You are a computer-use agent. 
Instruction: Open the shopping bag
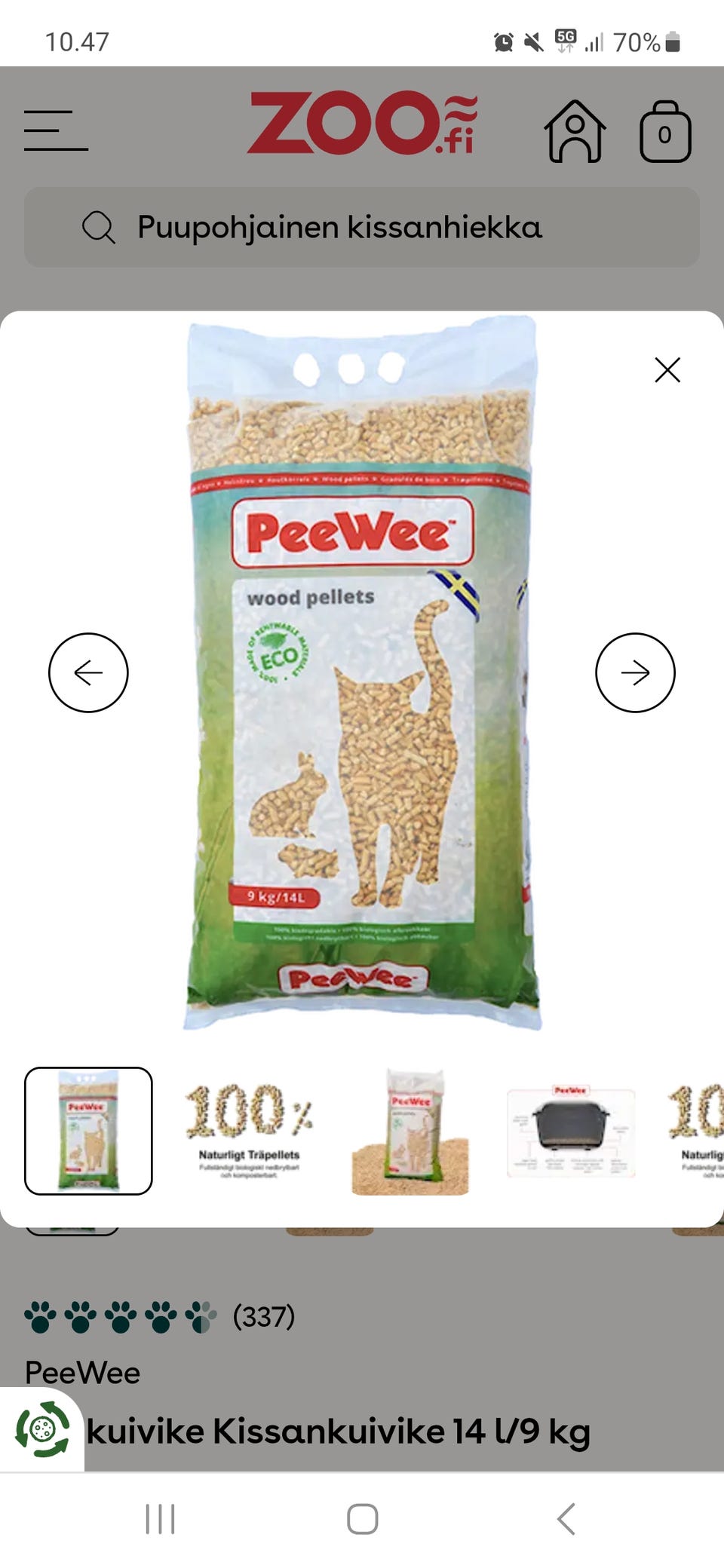click(x=664, y=132)
